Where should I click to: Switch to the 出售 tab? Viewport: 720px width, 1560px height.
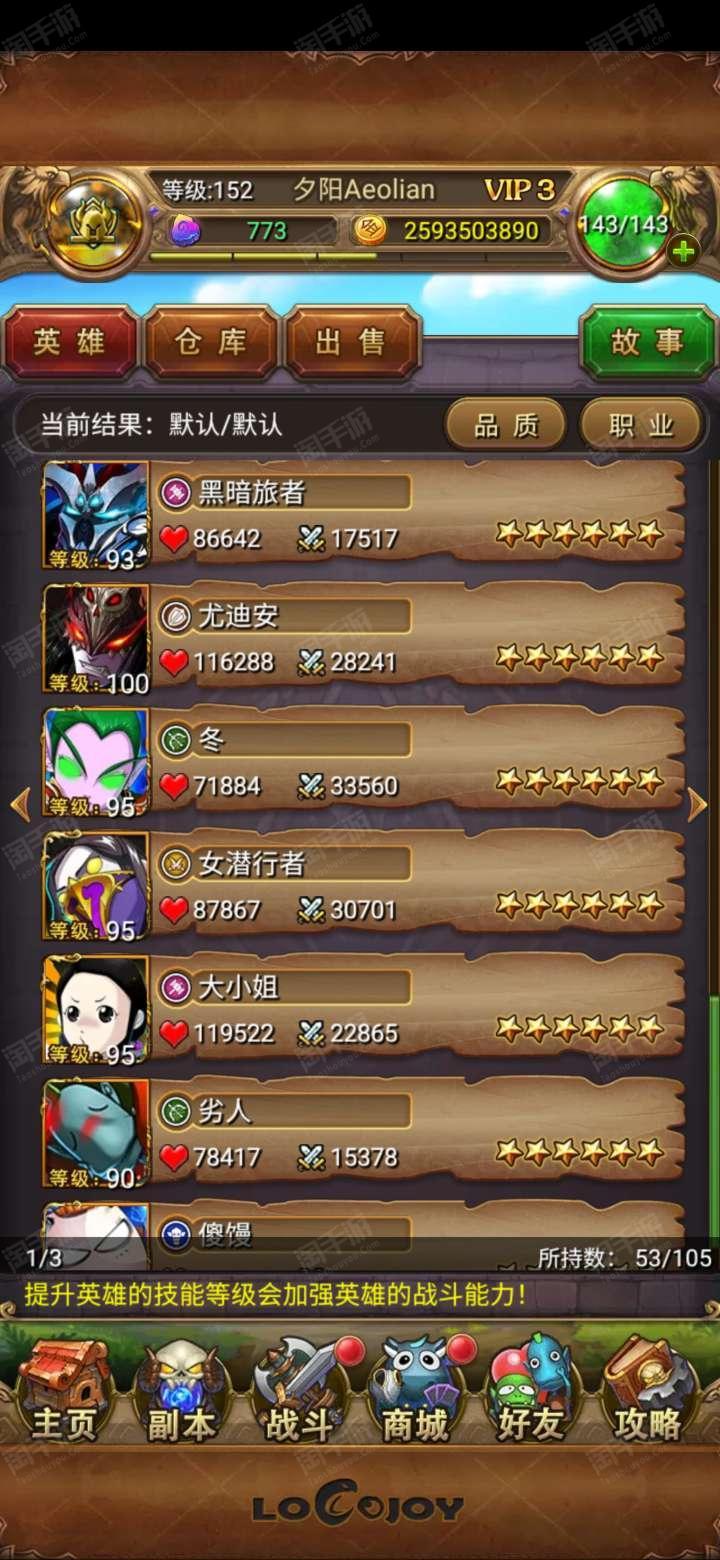coord(351,343)
